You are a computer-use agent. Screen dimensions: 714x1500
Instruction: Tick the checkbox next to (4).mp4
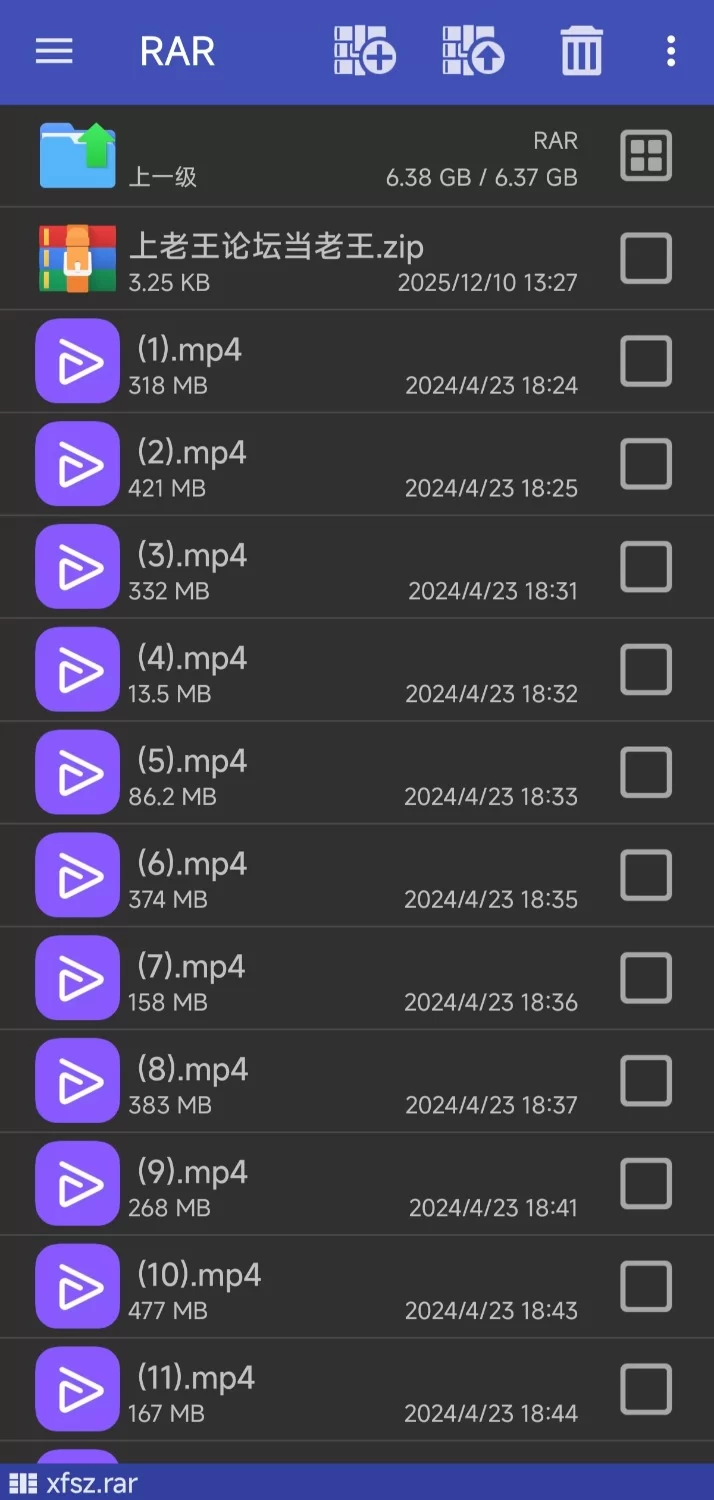646,670
